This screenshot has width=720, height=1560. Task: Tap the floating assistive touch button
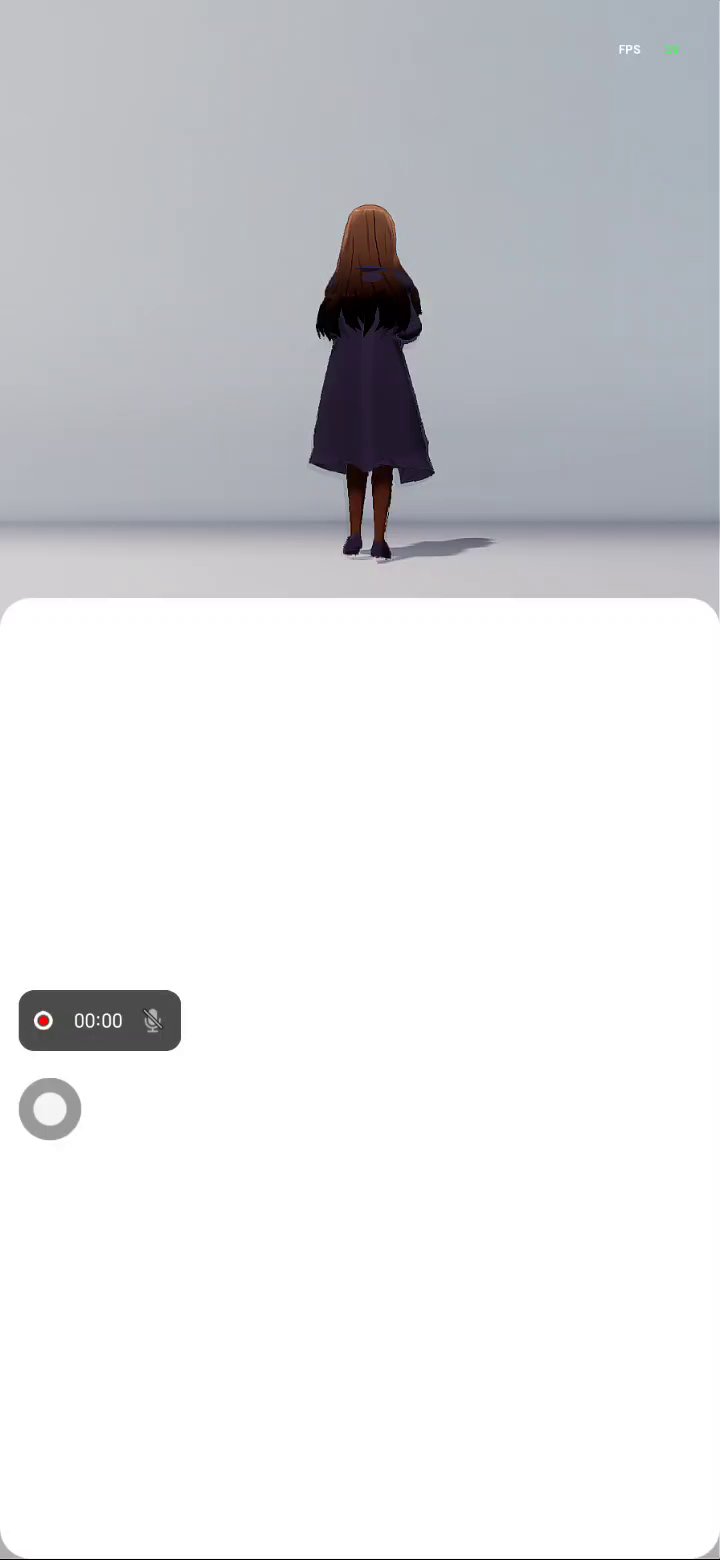(50, 1109)
